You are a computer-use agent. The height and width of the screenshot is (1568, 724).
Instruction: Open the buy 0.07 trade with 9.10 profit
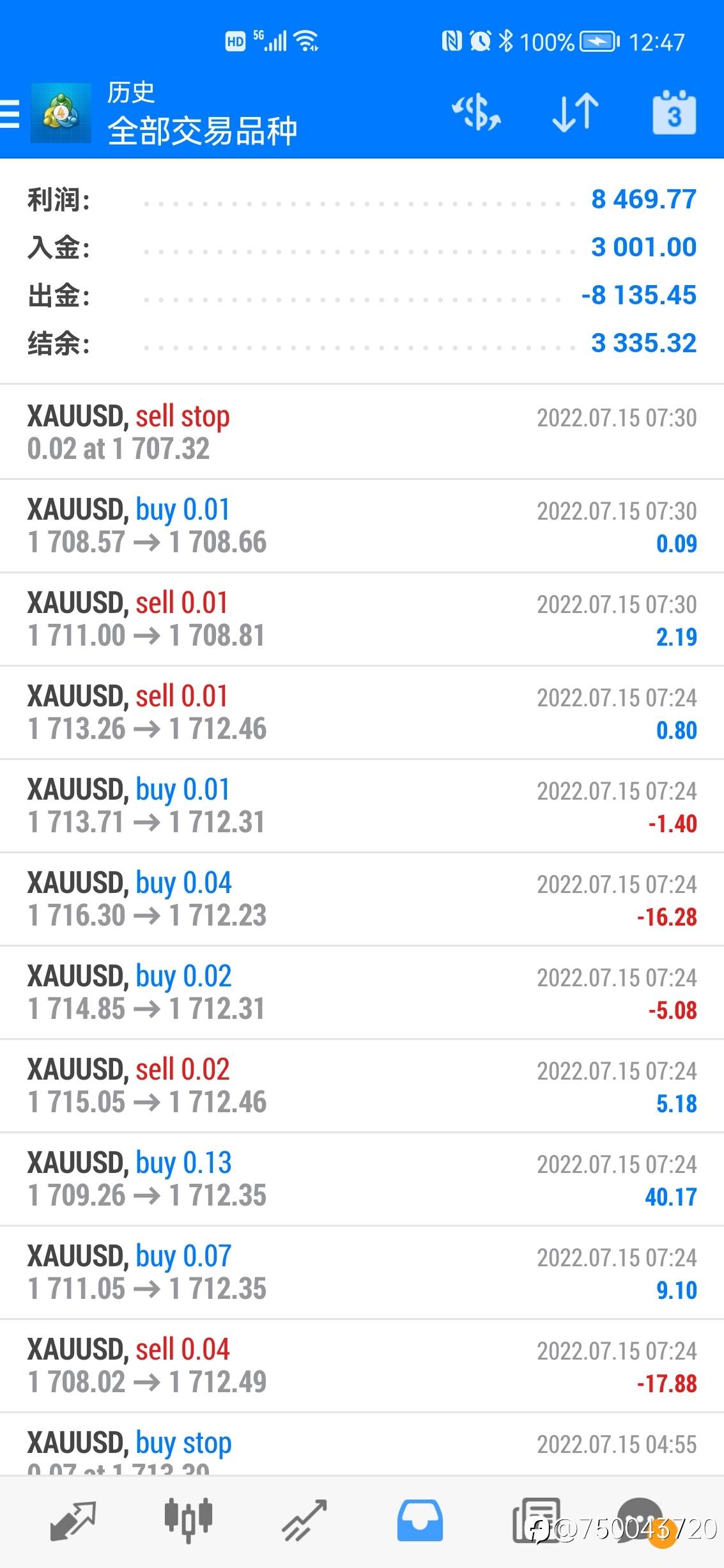pos(362,1272)
